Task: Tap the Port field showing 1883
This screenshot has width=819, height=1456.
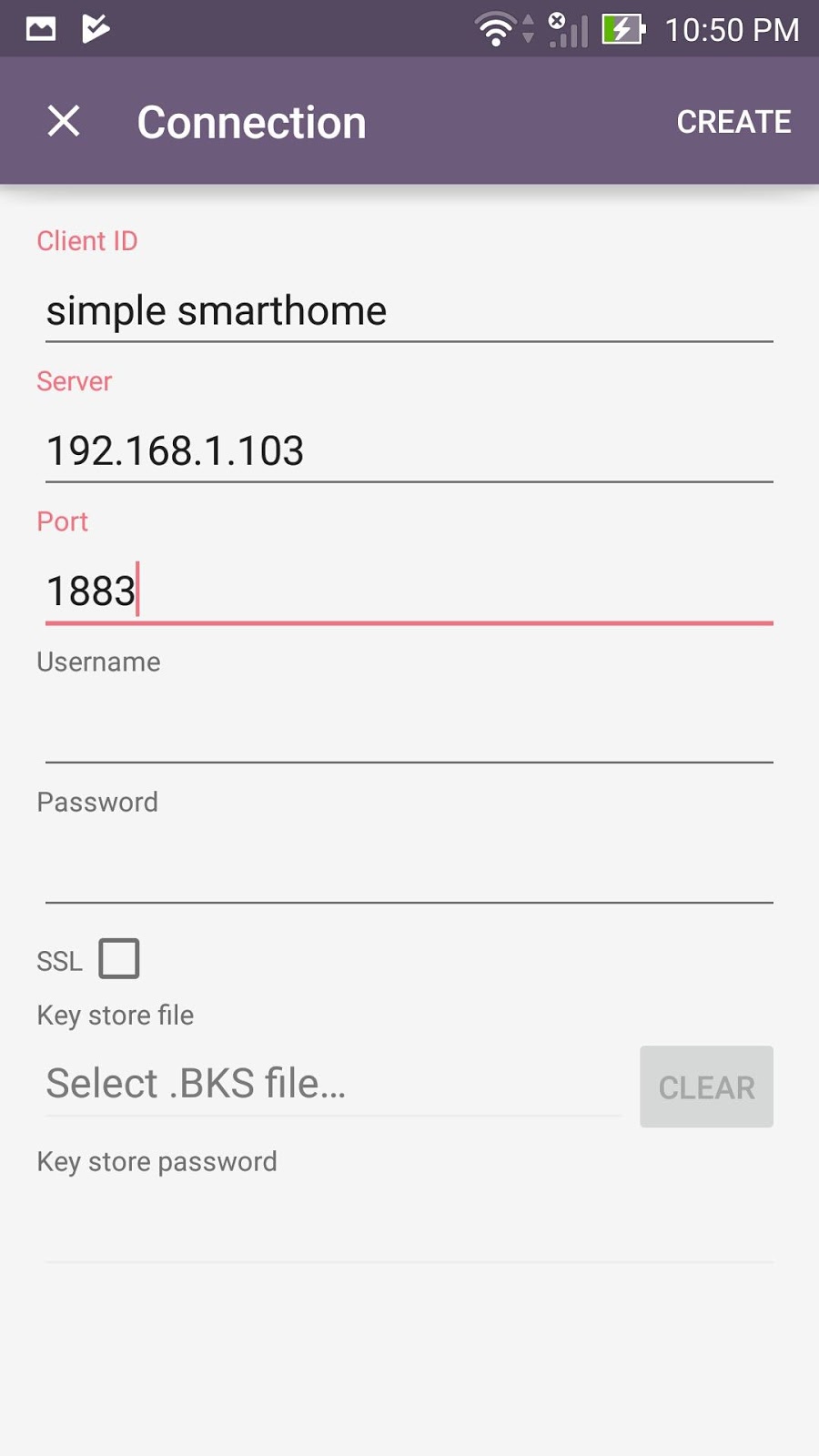Action: tap(409, 591)
